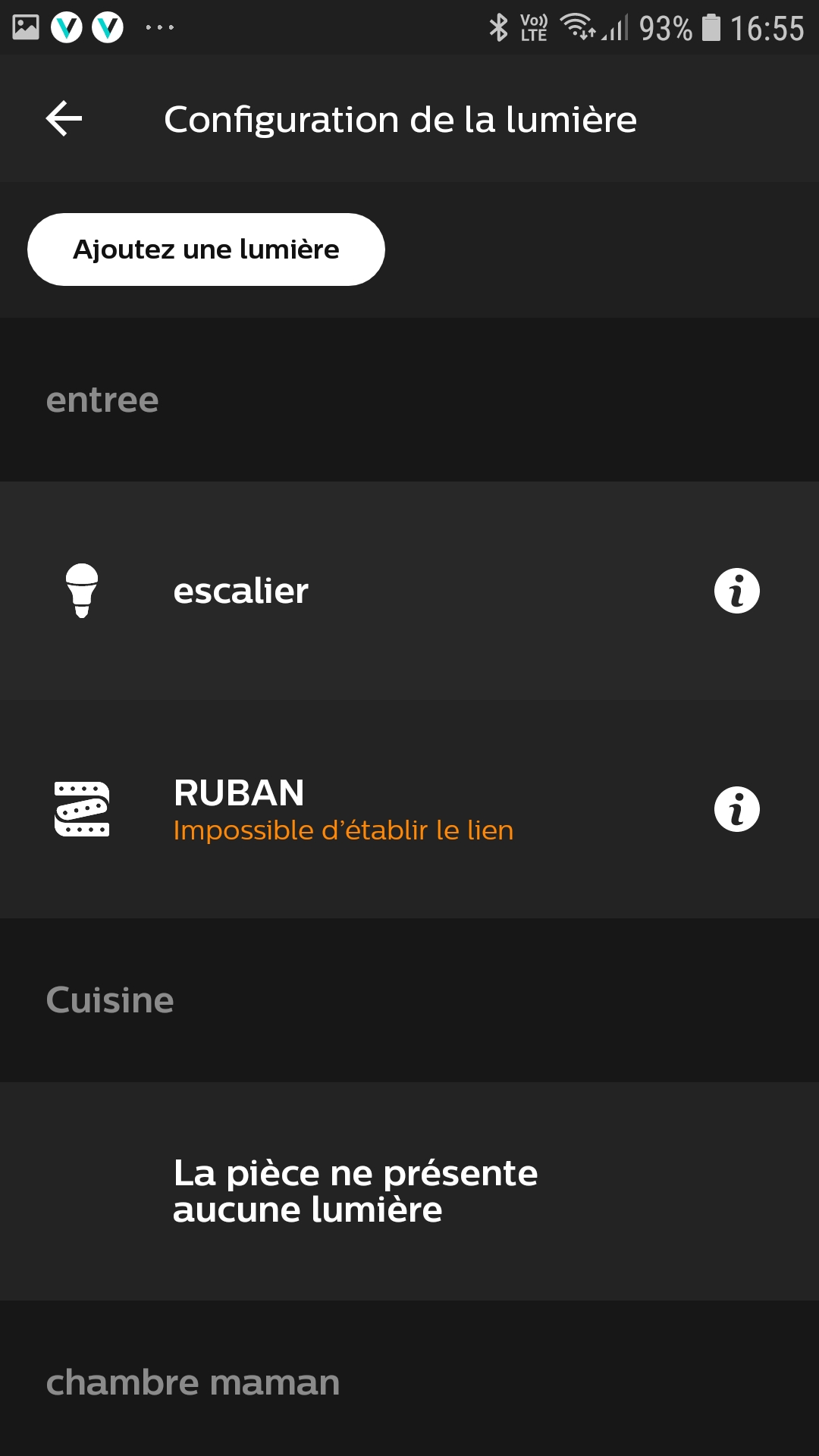Open info for escalier light

[736, 591]
